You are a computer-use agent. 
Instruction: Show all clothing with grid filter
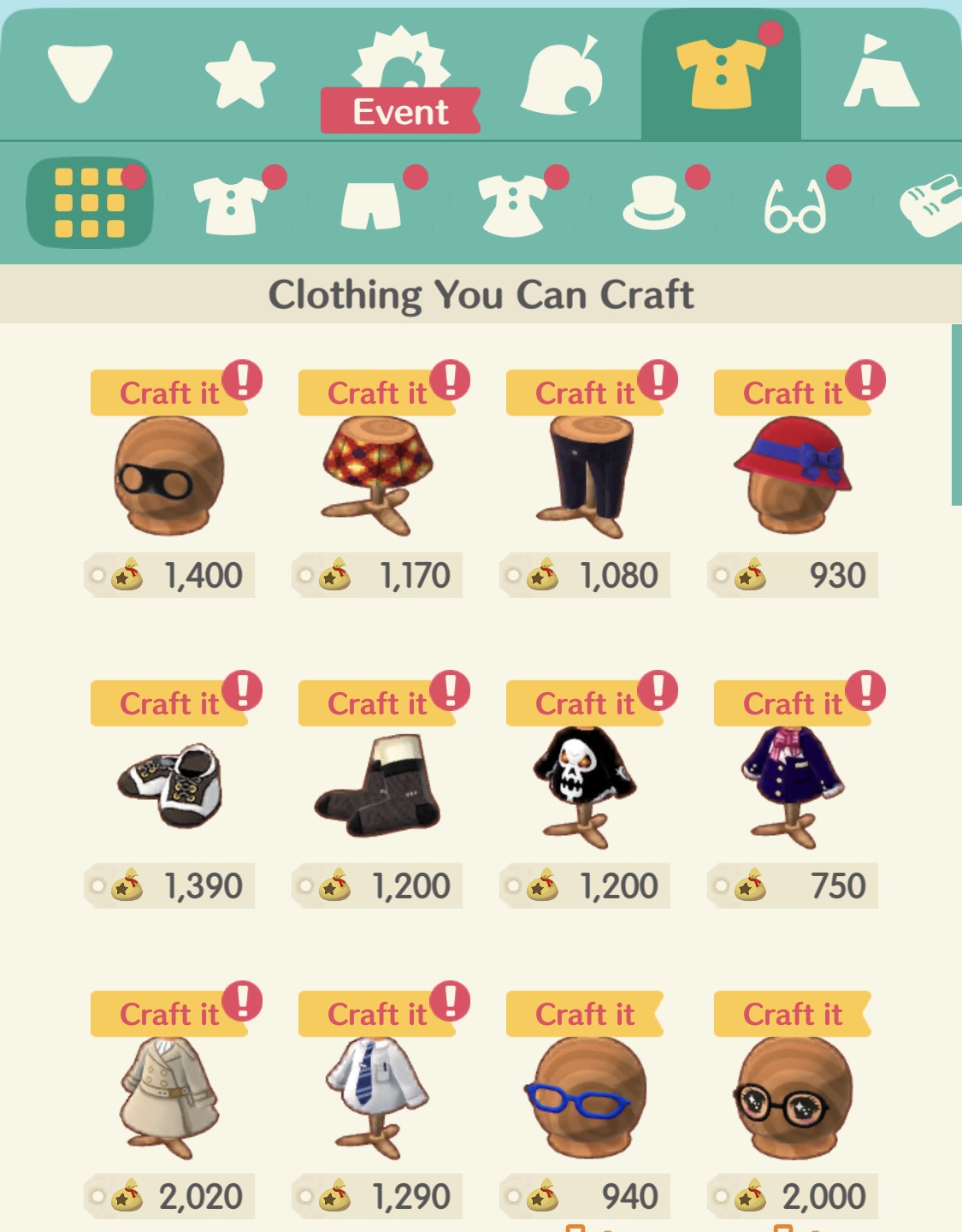90,203
